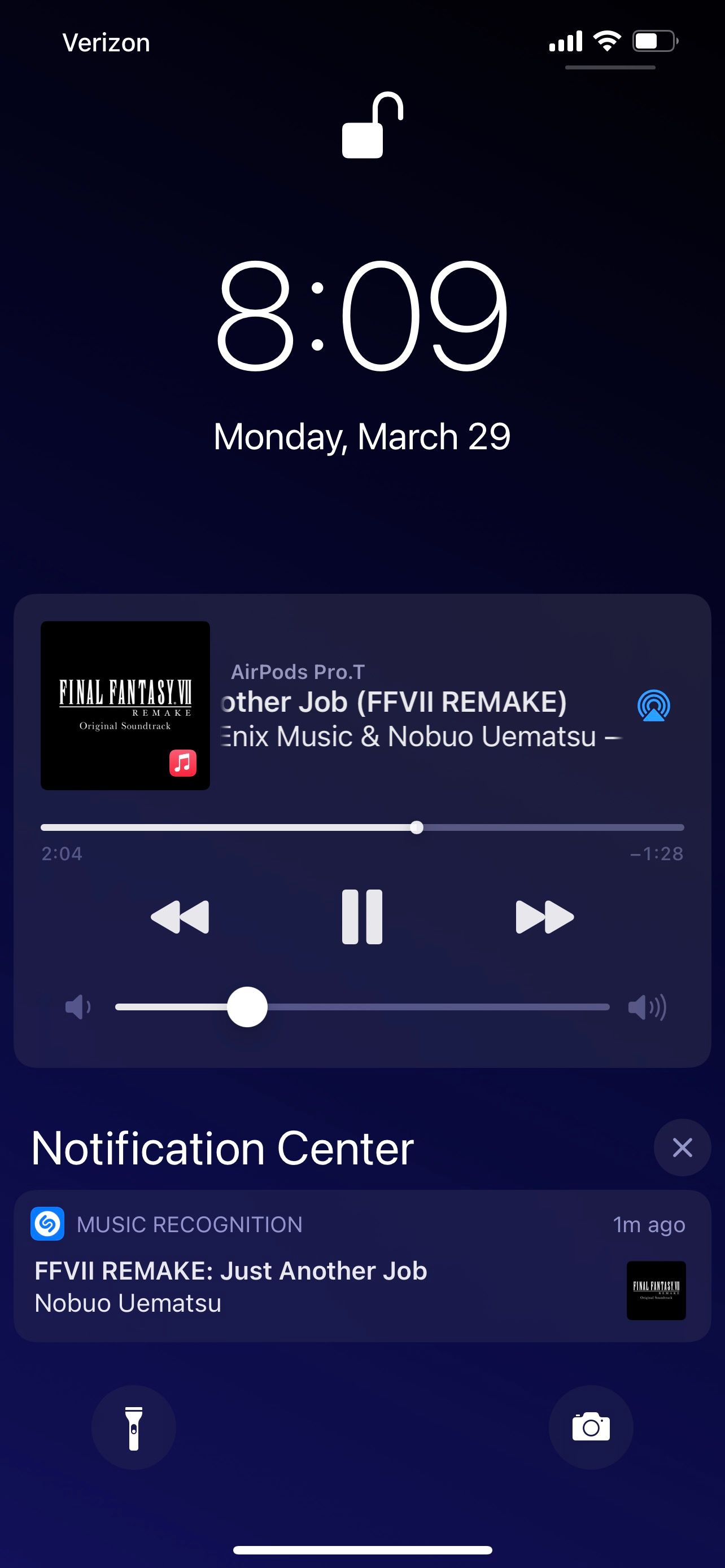Skip to the next track

544,917
